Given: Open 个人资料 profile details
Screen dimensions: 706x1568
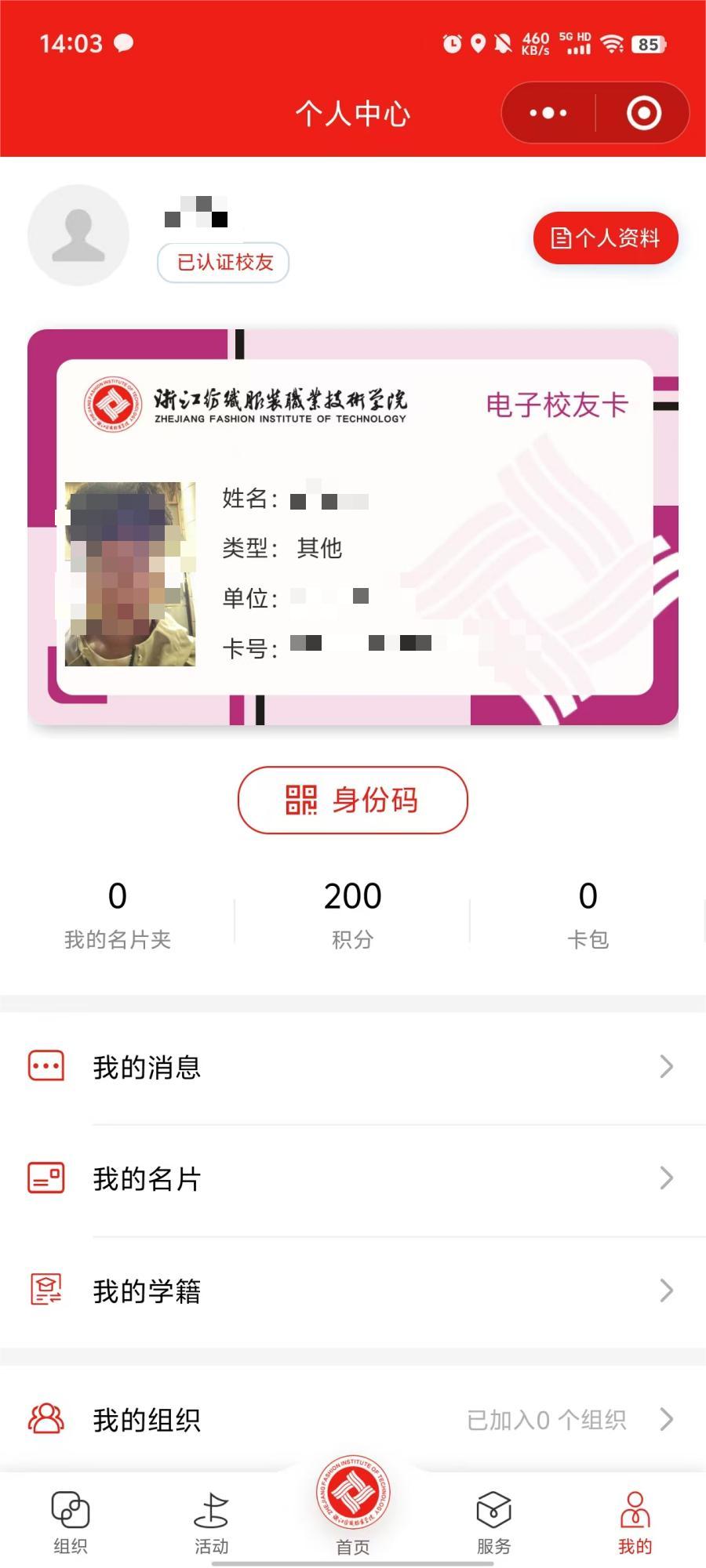Looking at the screenshot, I should click(606, 238).
